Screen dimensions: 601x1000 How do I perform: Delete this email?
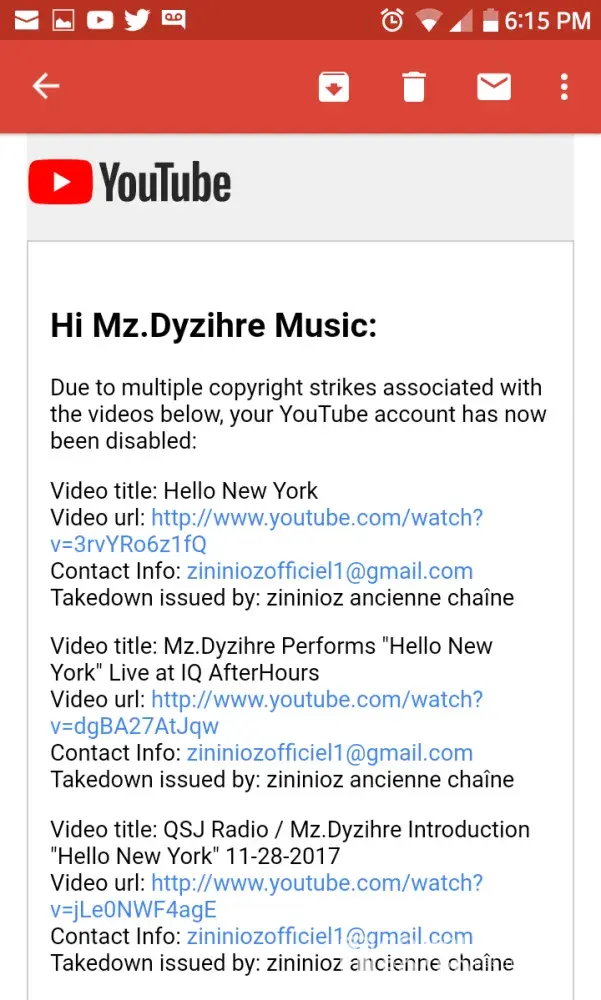click(413, 87)
